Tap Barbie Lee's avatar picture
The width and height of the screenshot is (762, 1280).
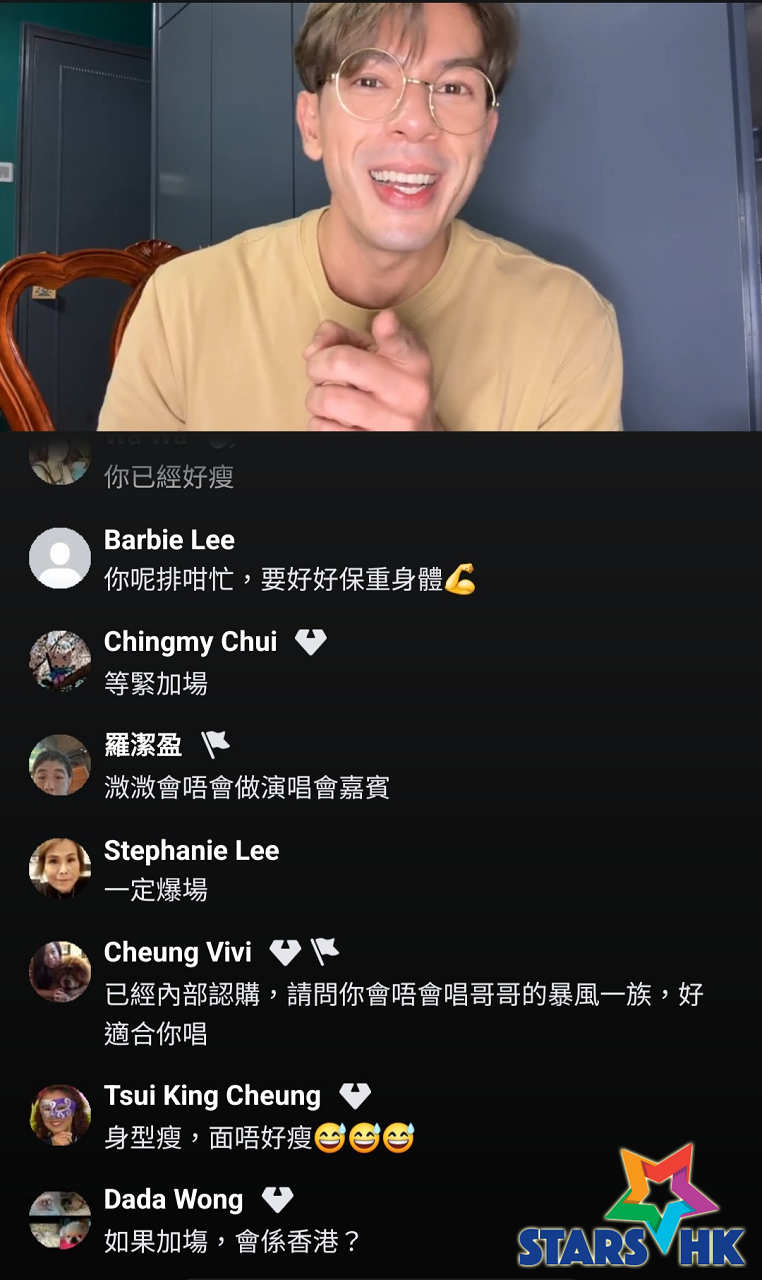60,558
